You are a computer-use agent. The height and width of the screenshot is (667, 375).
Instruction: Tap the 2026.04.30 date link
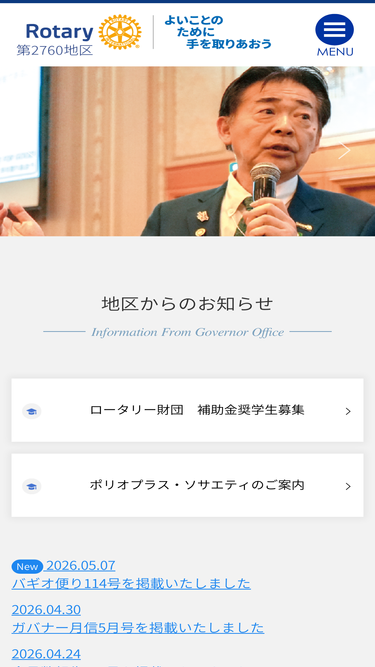tap(46, 610)
